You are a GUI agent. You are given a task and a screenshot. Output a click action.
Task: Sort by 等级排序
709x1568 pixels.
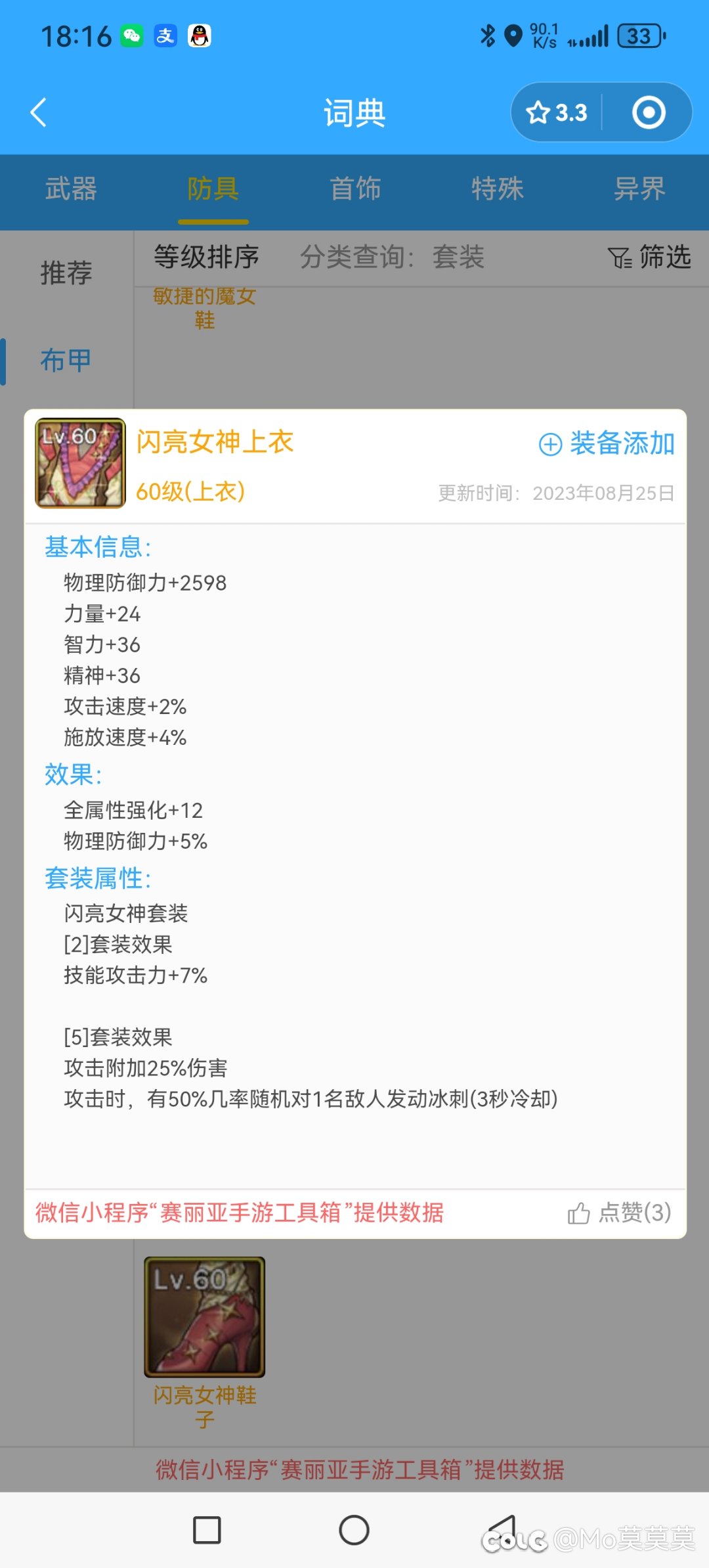tap(207, 257)
